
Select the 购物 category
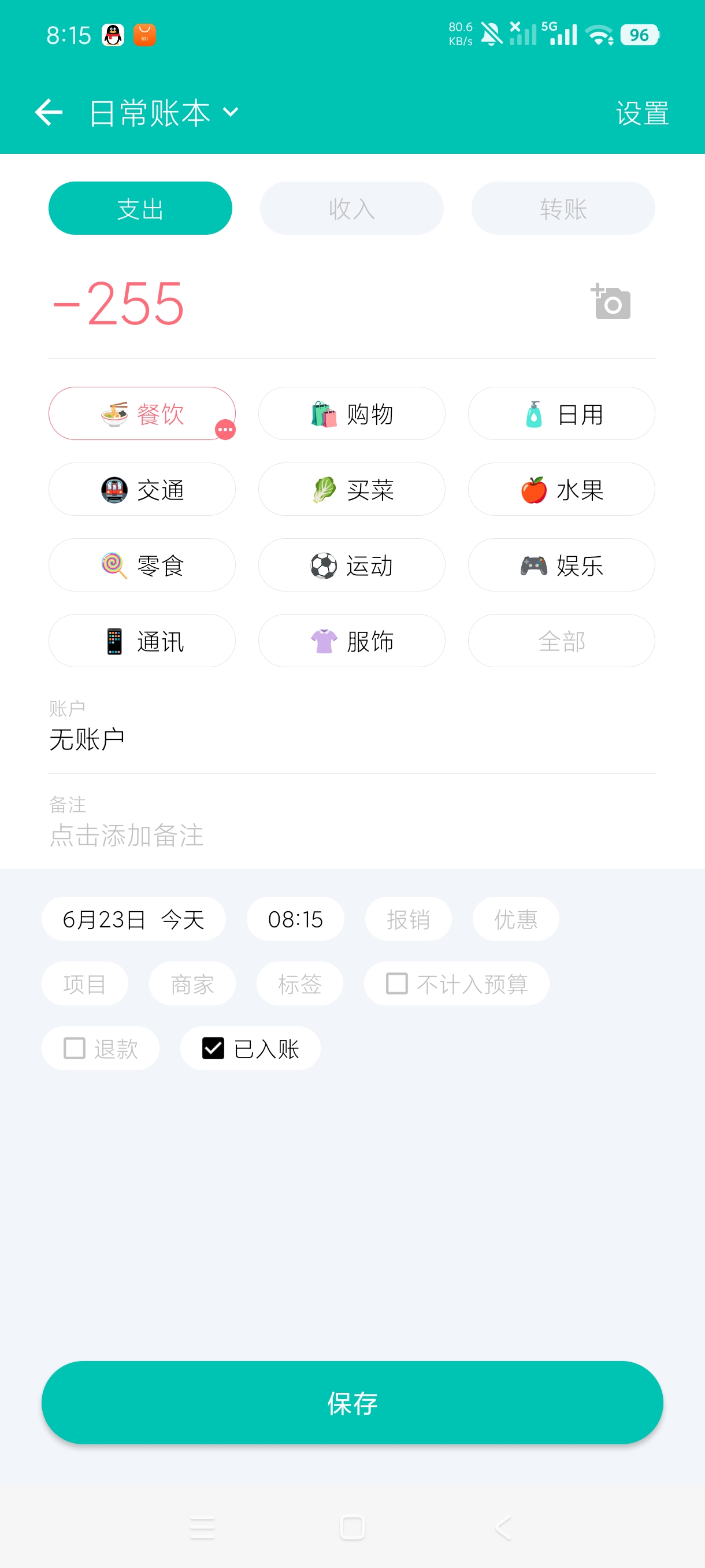coord(351,414)
